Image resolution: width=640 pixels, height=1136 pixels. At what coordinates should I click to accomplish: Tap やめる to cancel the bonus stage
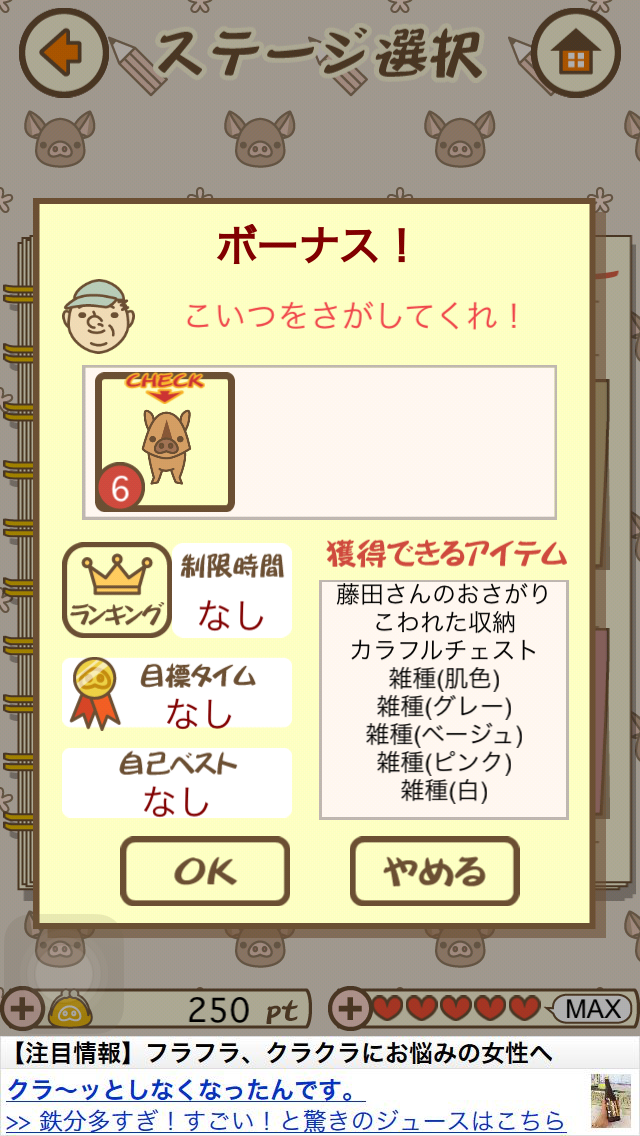pos(434,871)
